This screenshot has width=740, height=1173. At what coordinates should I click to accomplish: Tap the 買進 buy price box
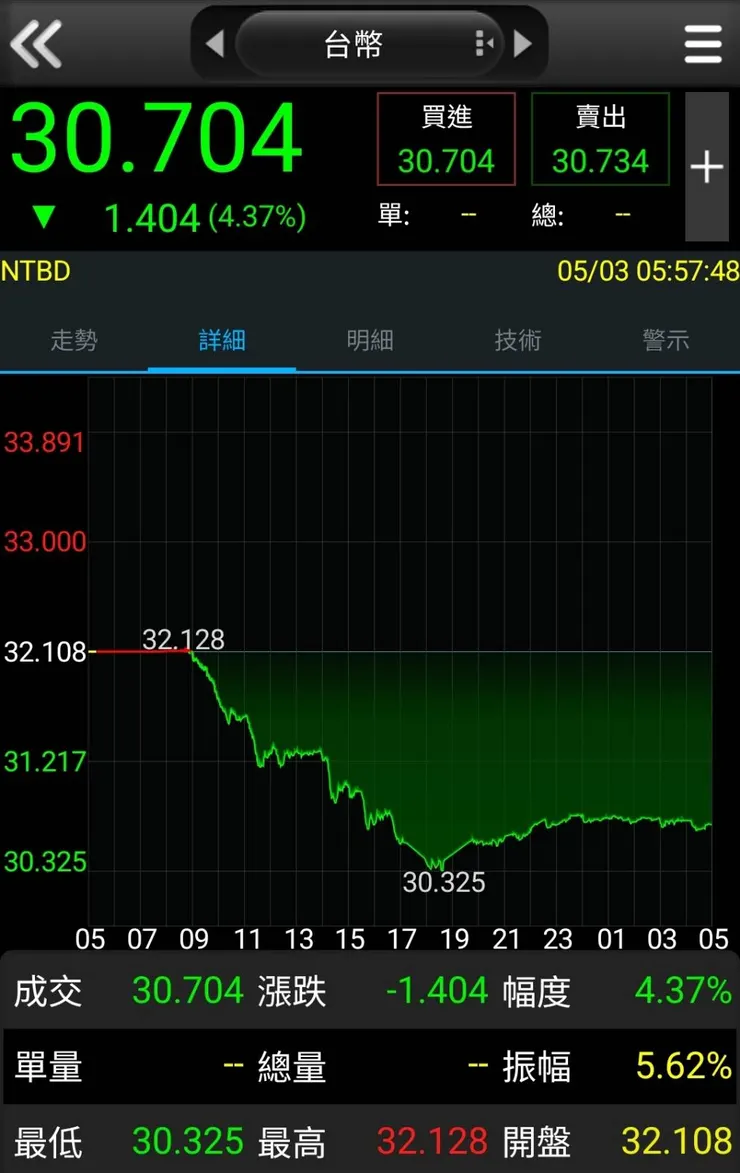point(446,140)
